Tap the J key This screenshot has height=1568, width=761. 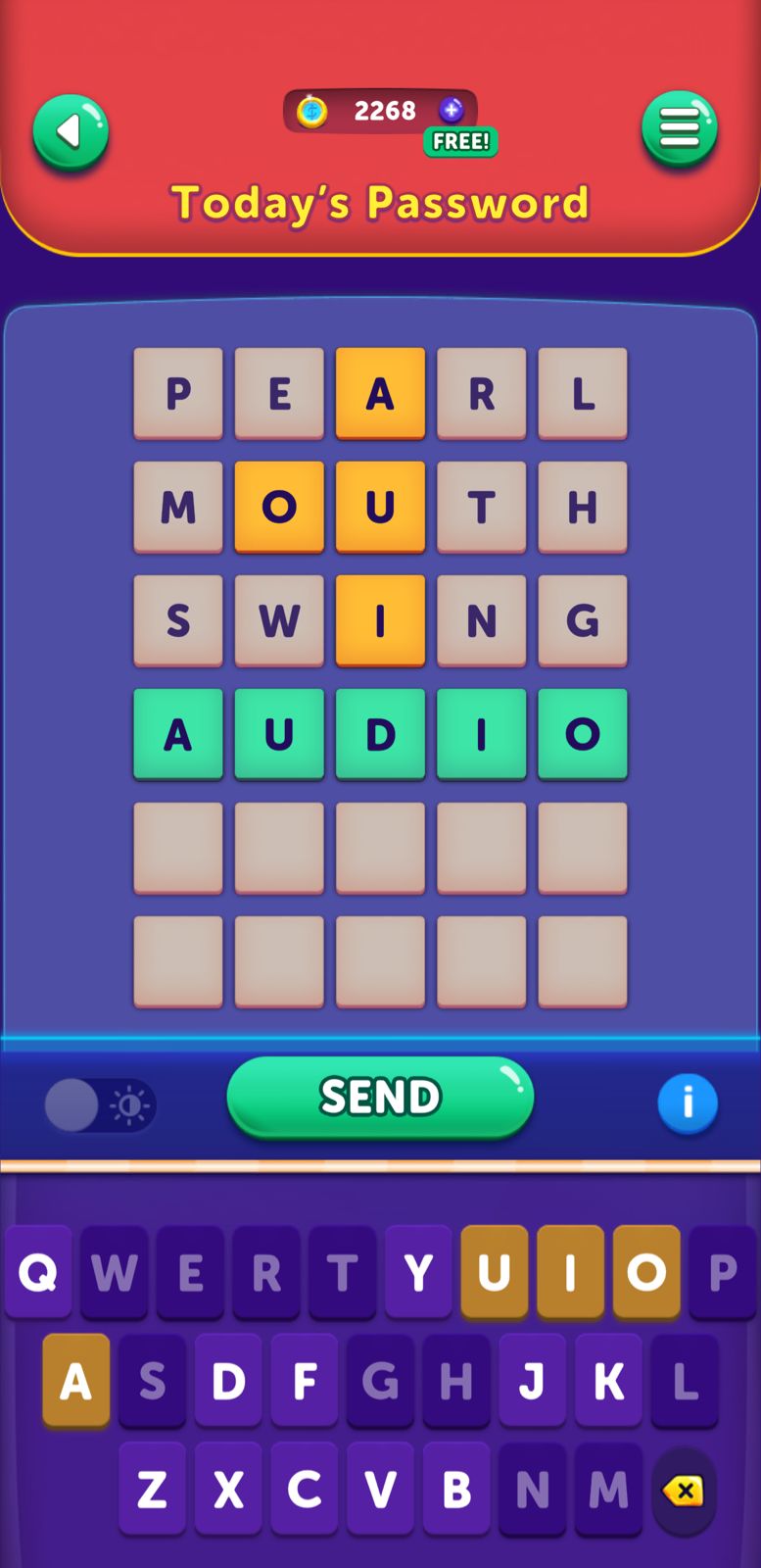coord(532,1381)
